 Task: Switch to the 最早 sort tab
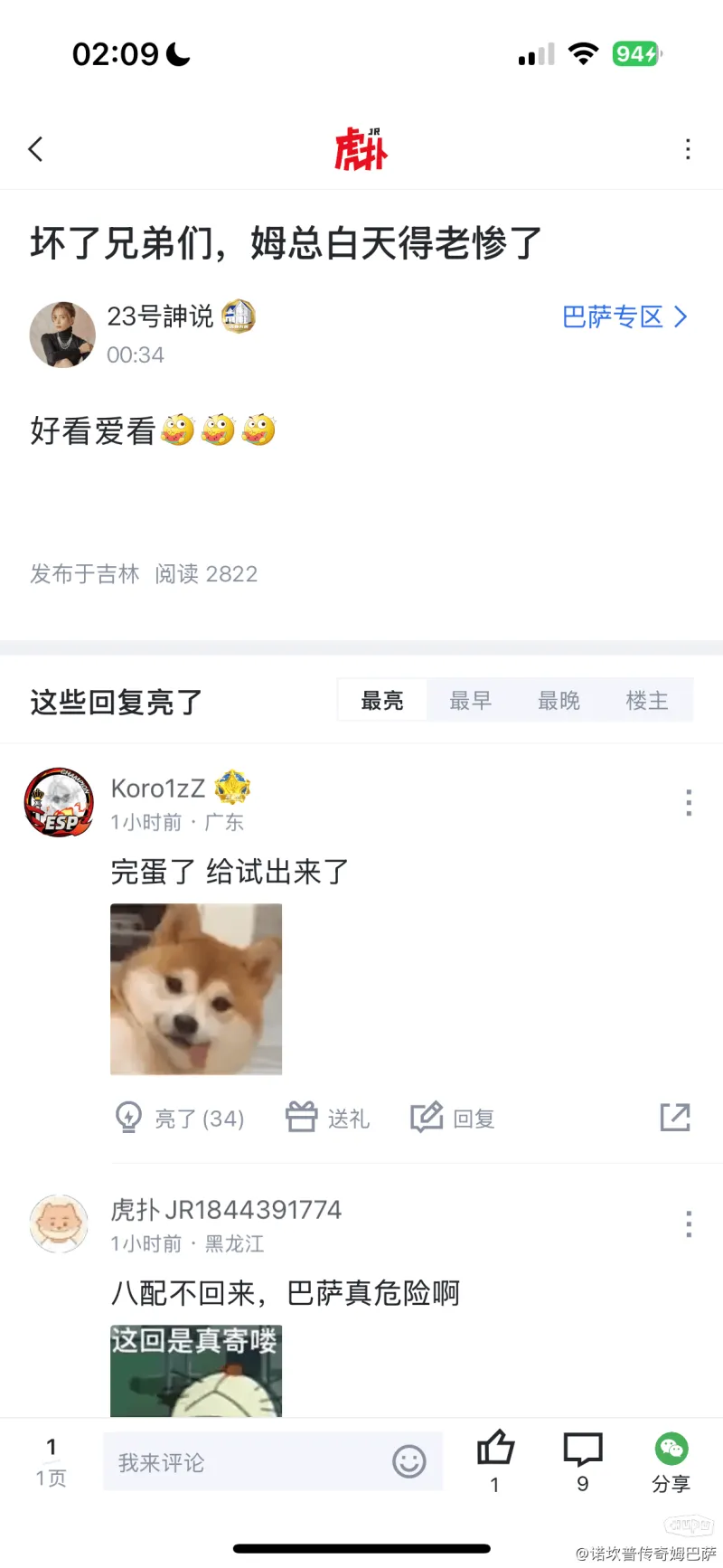tap(470, 701)
